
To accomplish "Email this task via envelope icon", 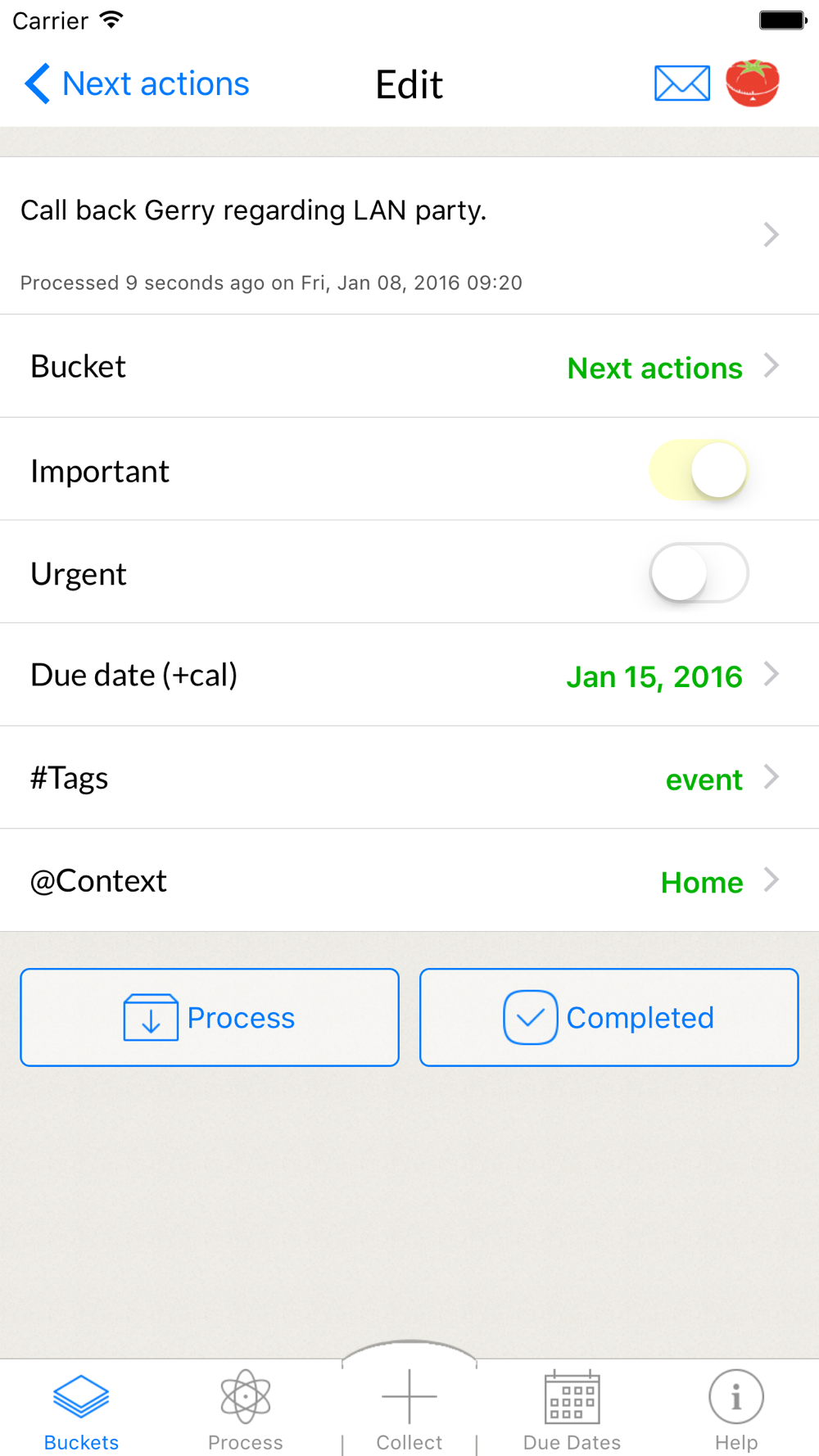I will pyautogui.click(x=682, y=84).
